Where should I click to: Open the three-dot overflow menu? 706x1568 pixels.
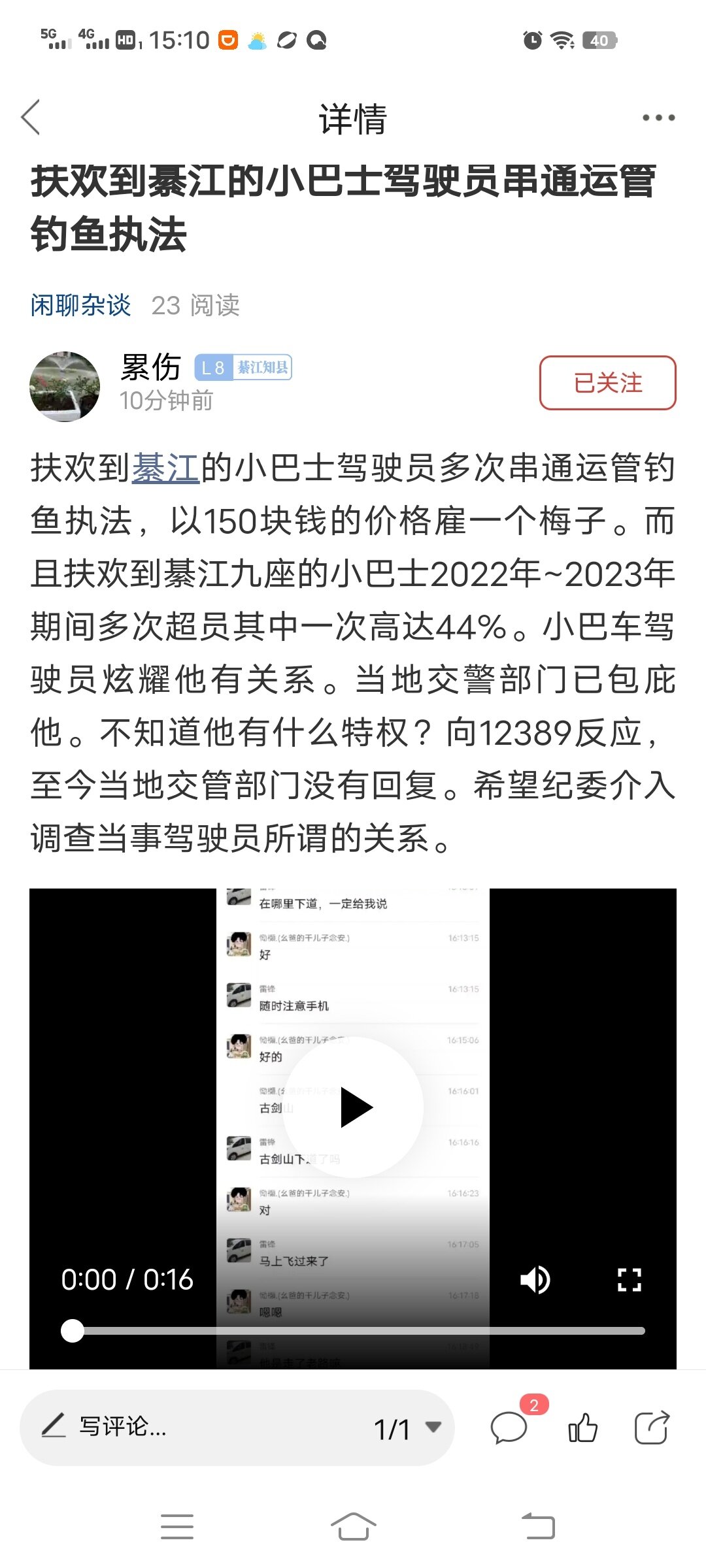(x=658, y=118)
